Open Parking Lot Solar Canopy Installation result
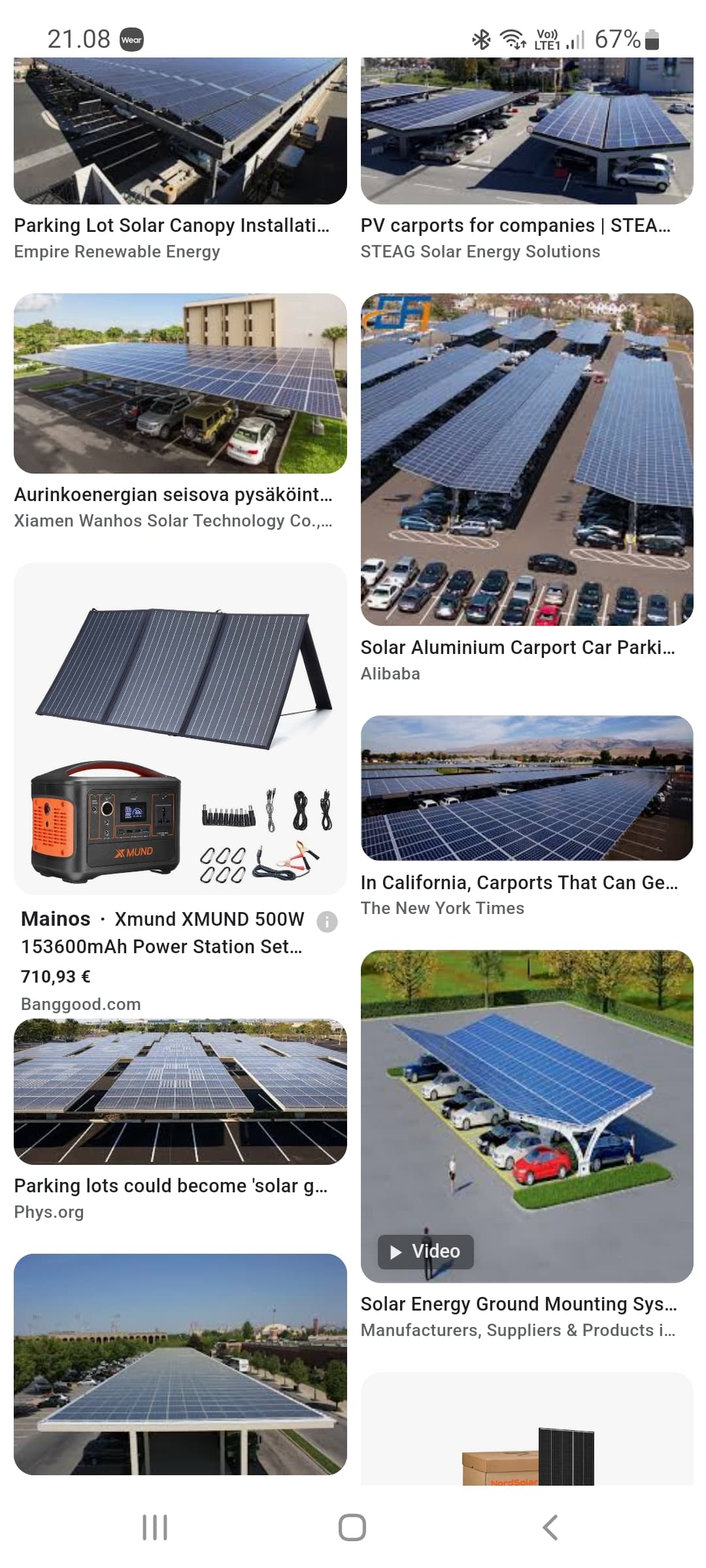Viewport: 706px width, 1568px height. (180, 131)
